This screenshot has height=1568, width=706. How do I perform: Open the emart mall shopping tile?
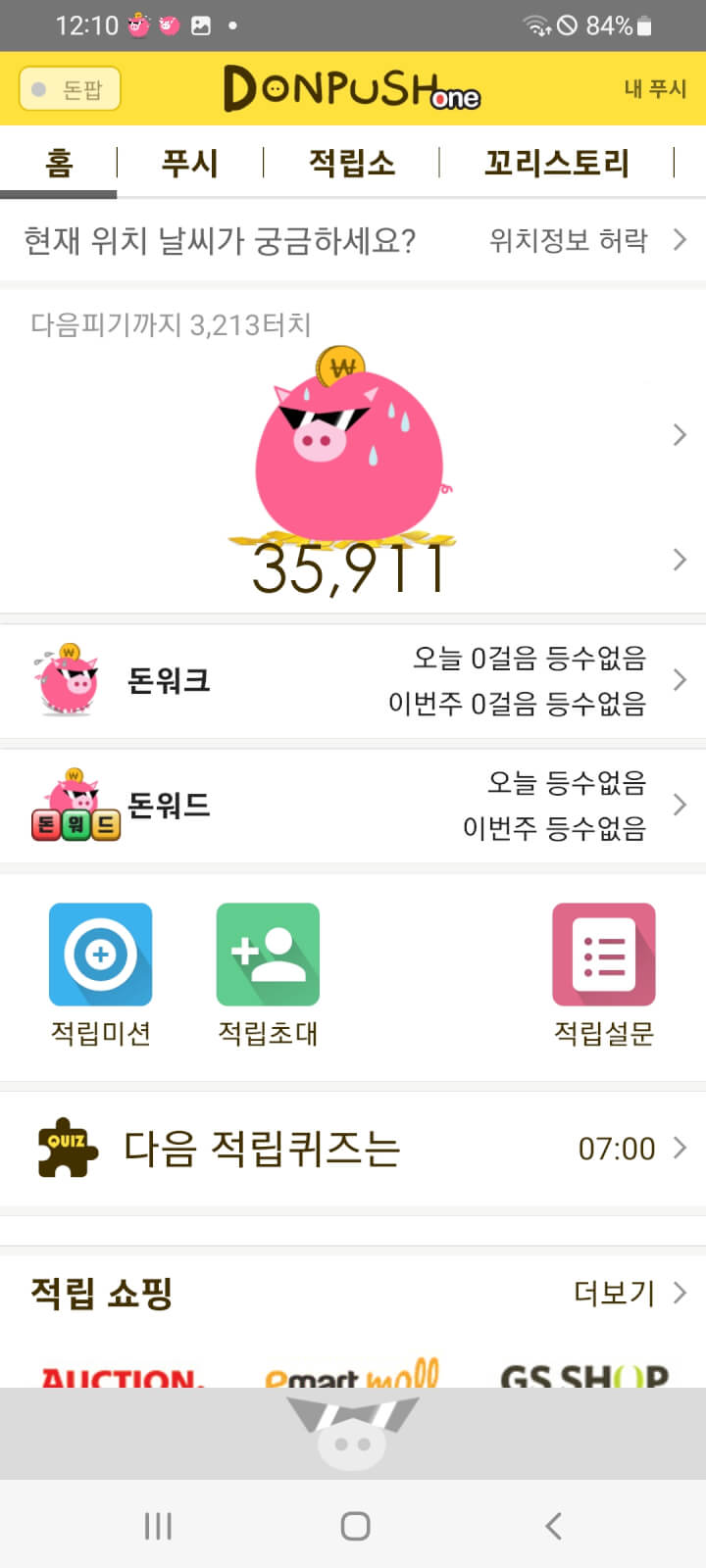click(351, 1374)
